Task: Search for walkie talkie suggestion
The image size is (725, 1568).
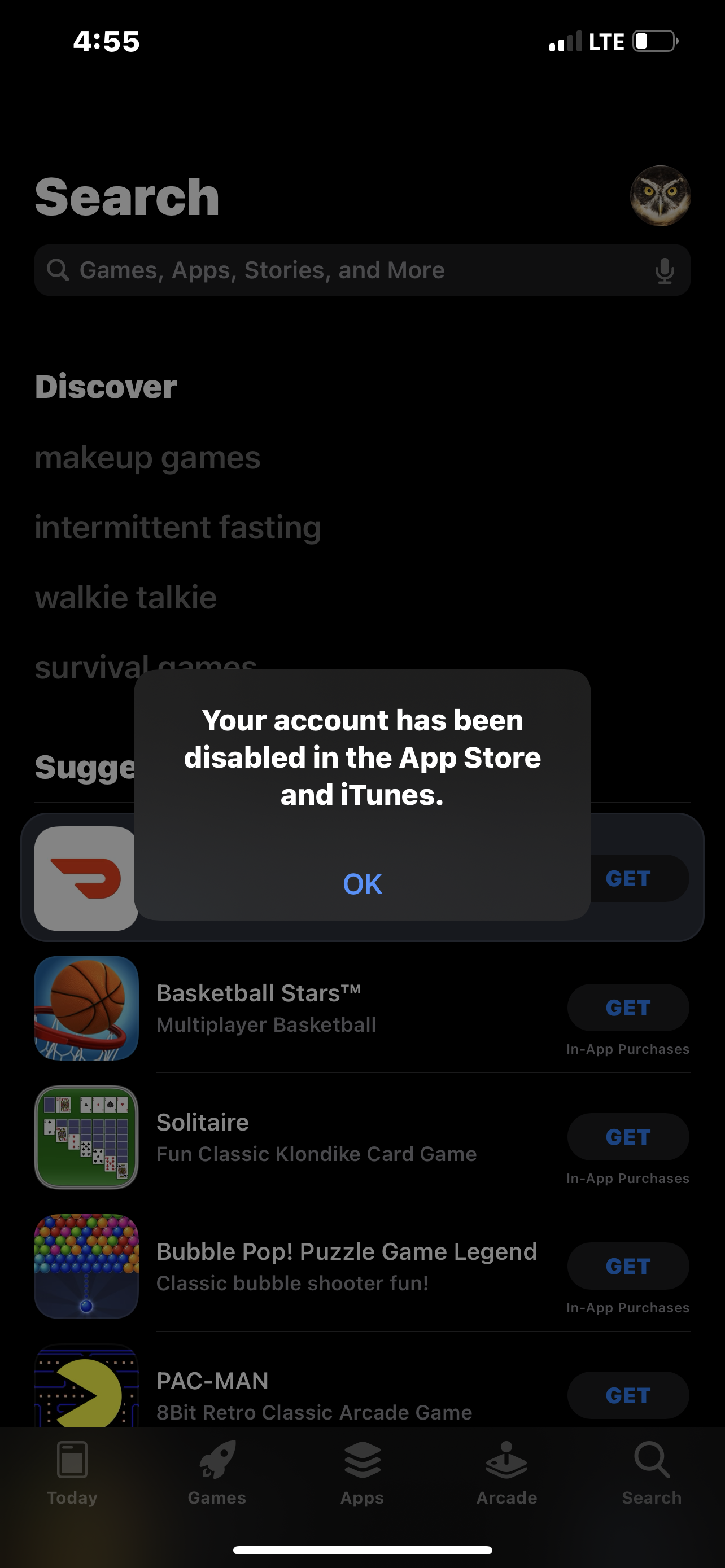Action: pos(125,597)
